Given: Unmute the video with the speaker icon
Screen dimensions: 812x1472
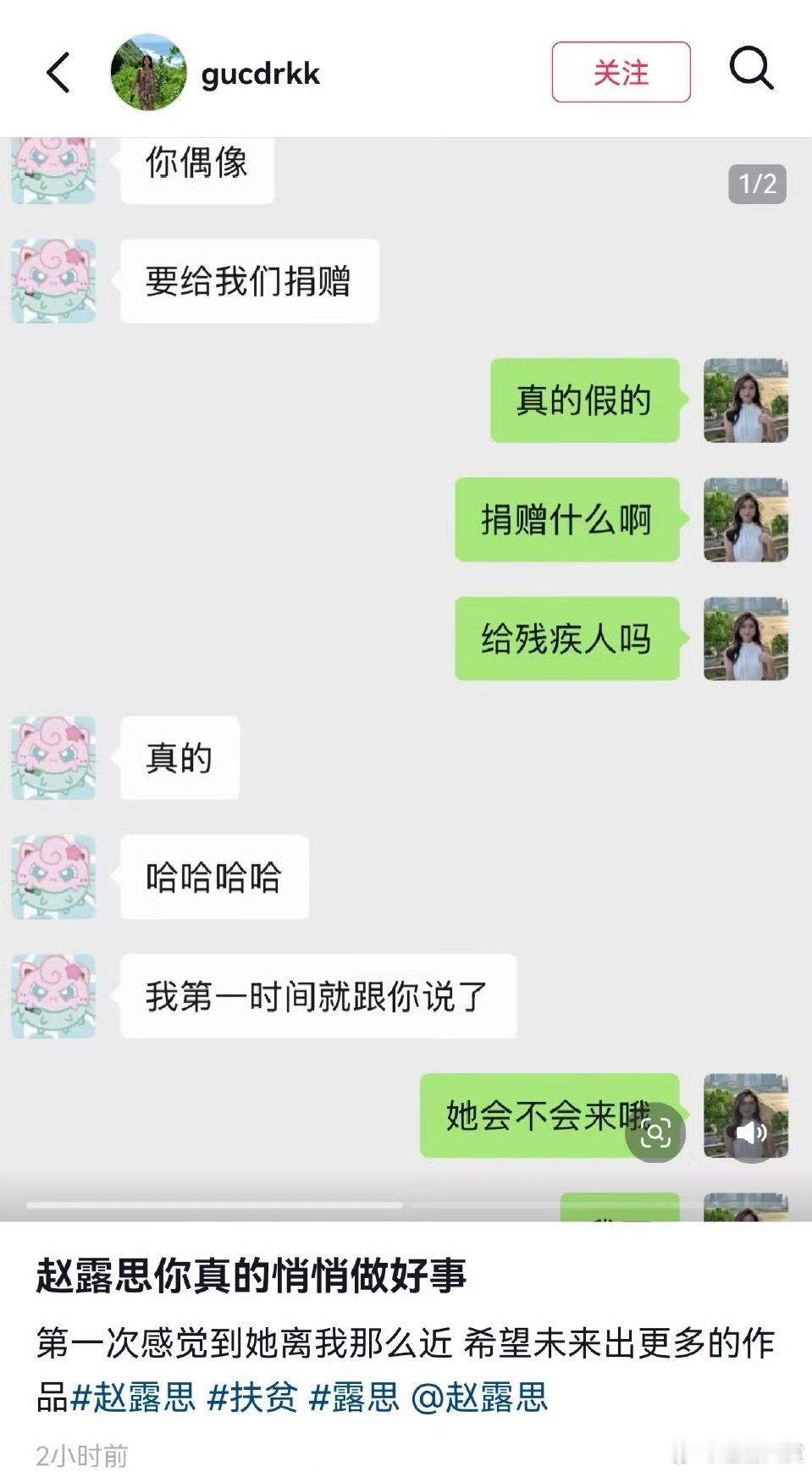Looking at the screenshot, I should coord(752,1132).
